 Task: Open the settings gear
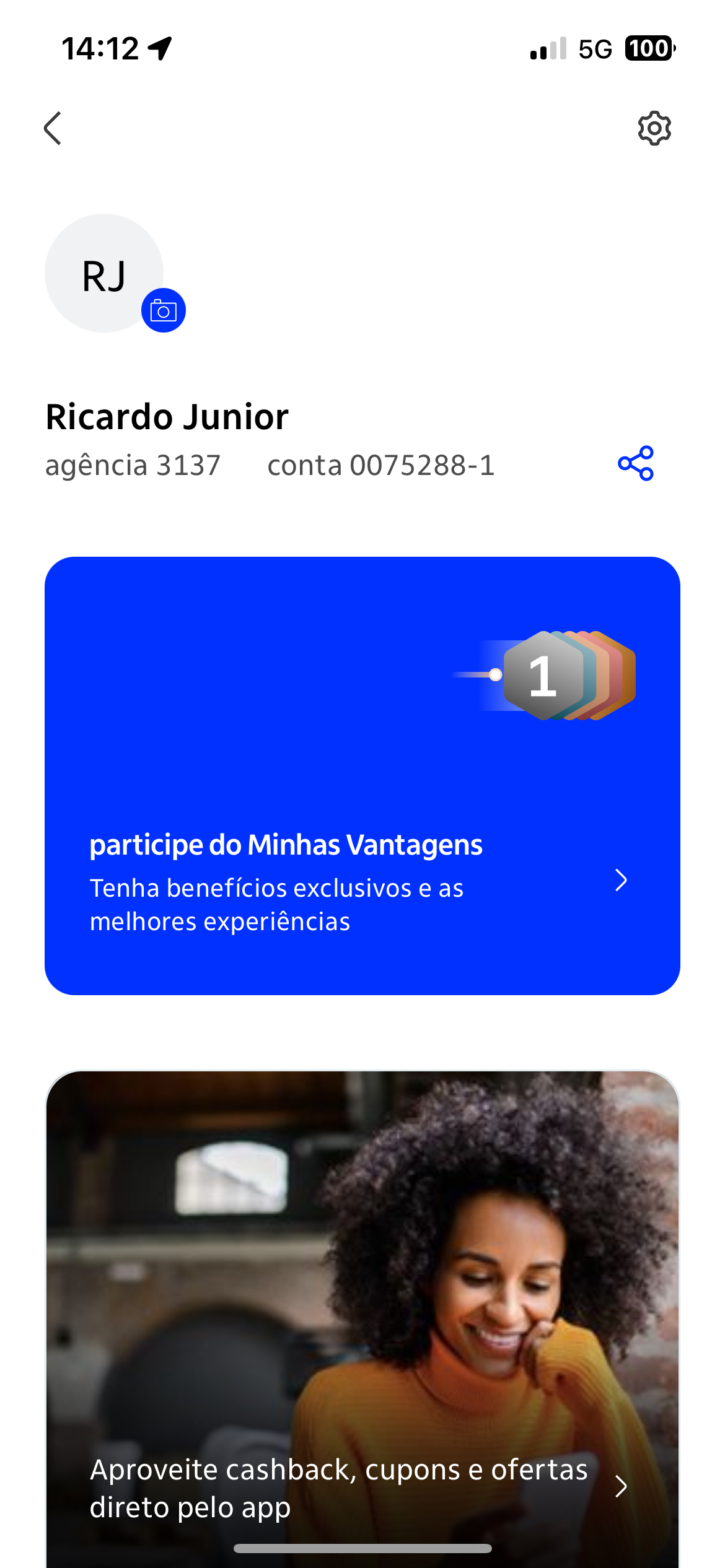click(654, 128)
